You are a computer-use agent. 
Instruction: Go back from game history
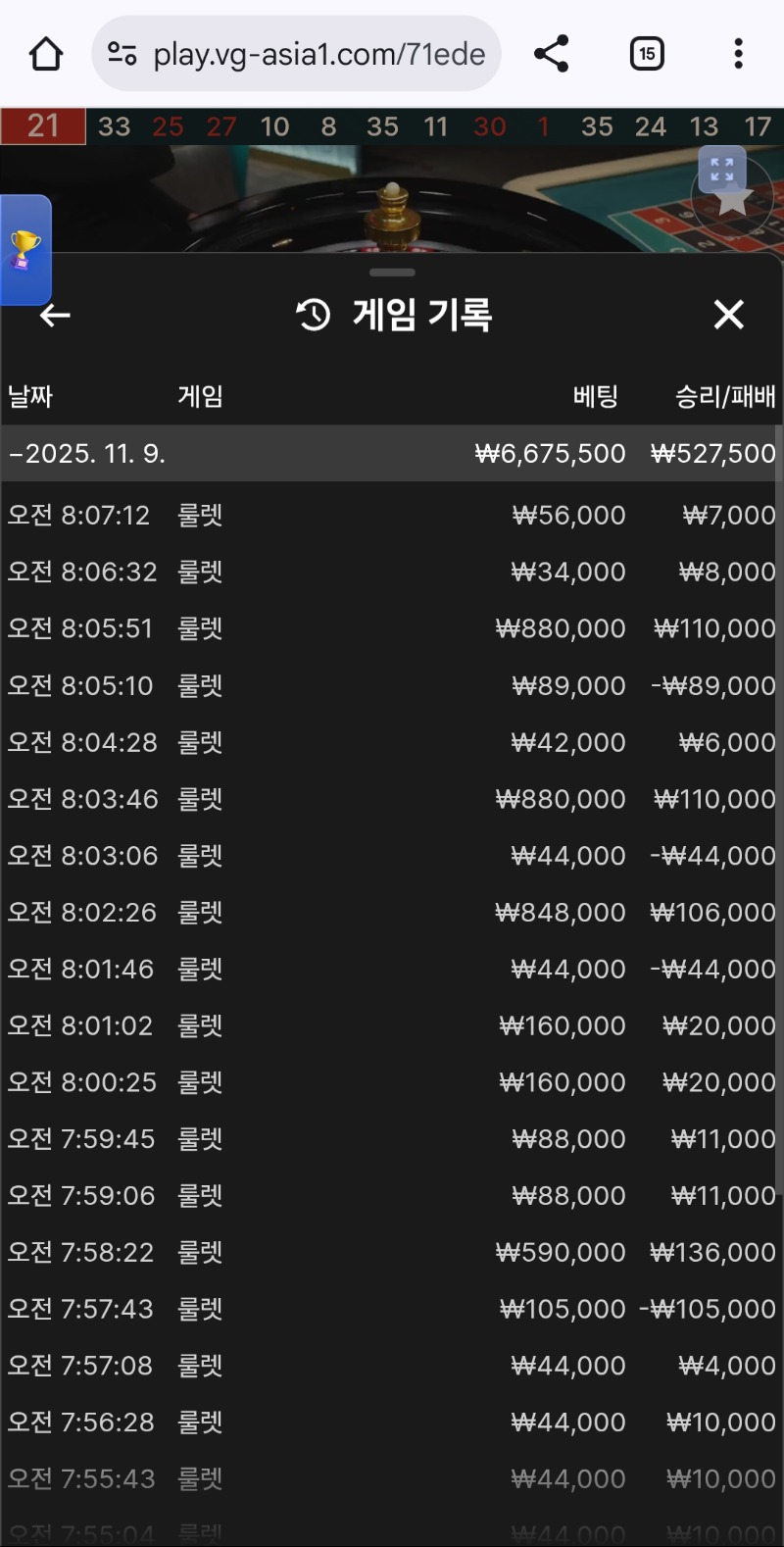pos(55,315)
